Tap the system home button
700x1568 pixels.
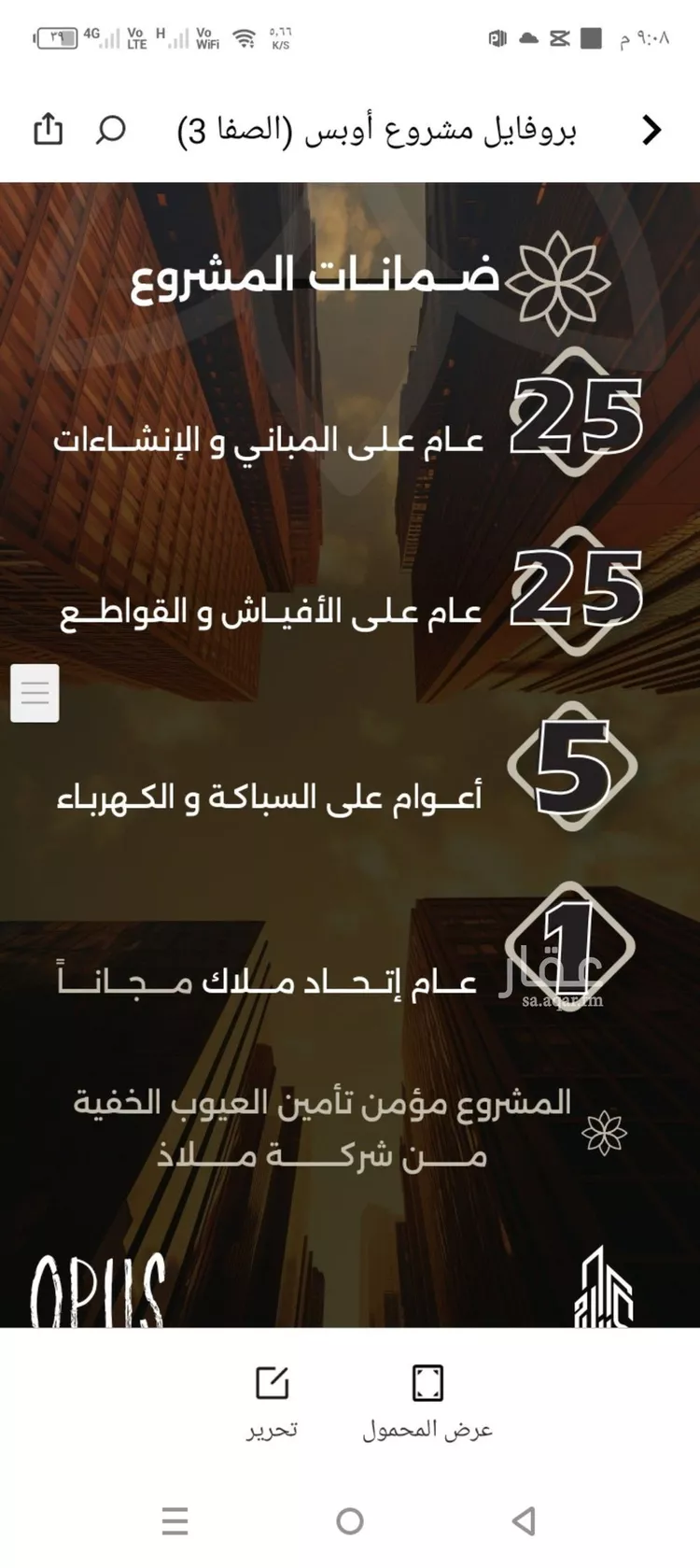coord(350,1521)
